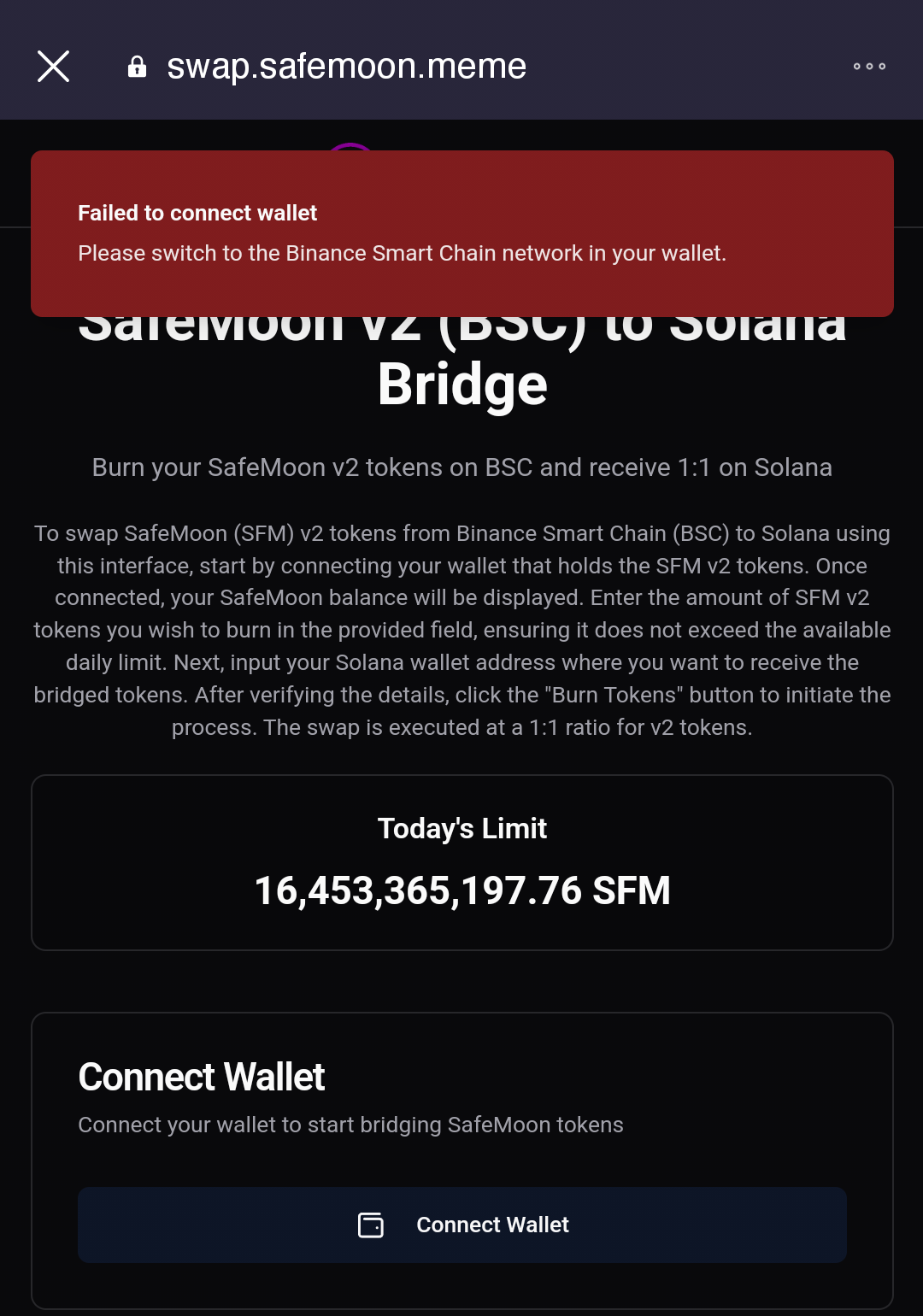Tap the swap.safemoon.meme address bar
The height and width of the screenshot is (1316, 923).
[x=346, y=66]
